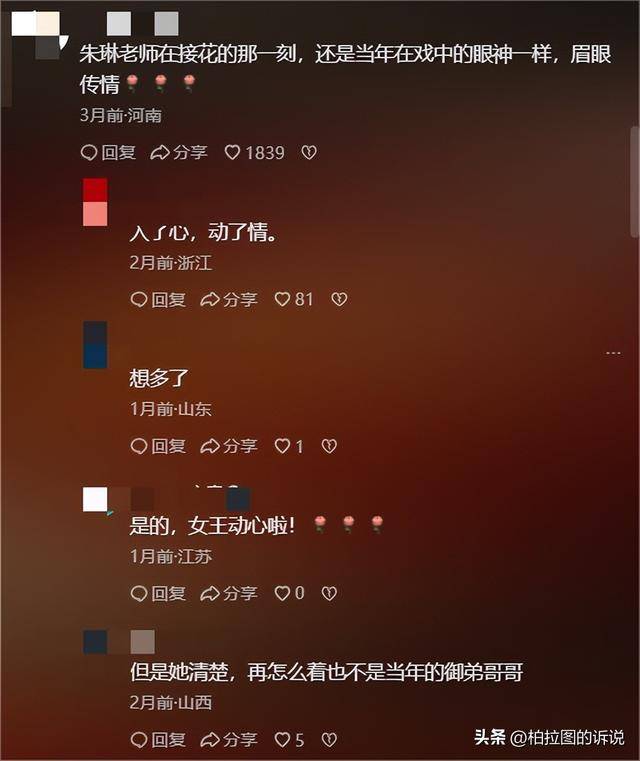Reply to the comment 入了心，动了情。
640x761 pixels.
click(x=158, y=299)
